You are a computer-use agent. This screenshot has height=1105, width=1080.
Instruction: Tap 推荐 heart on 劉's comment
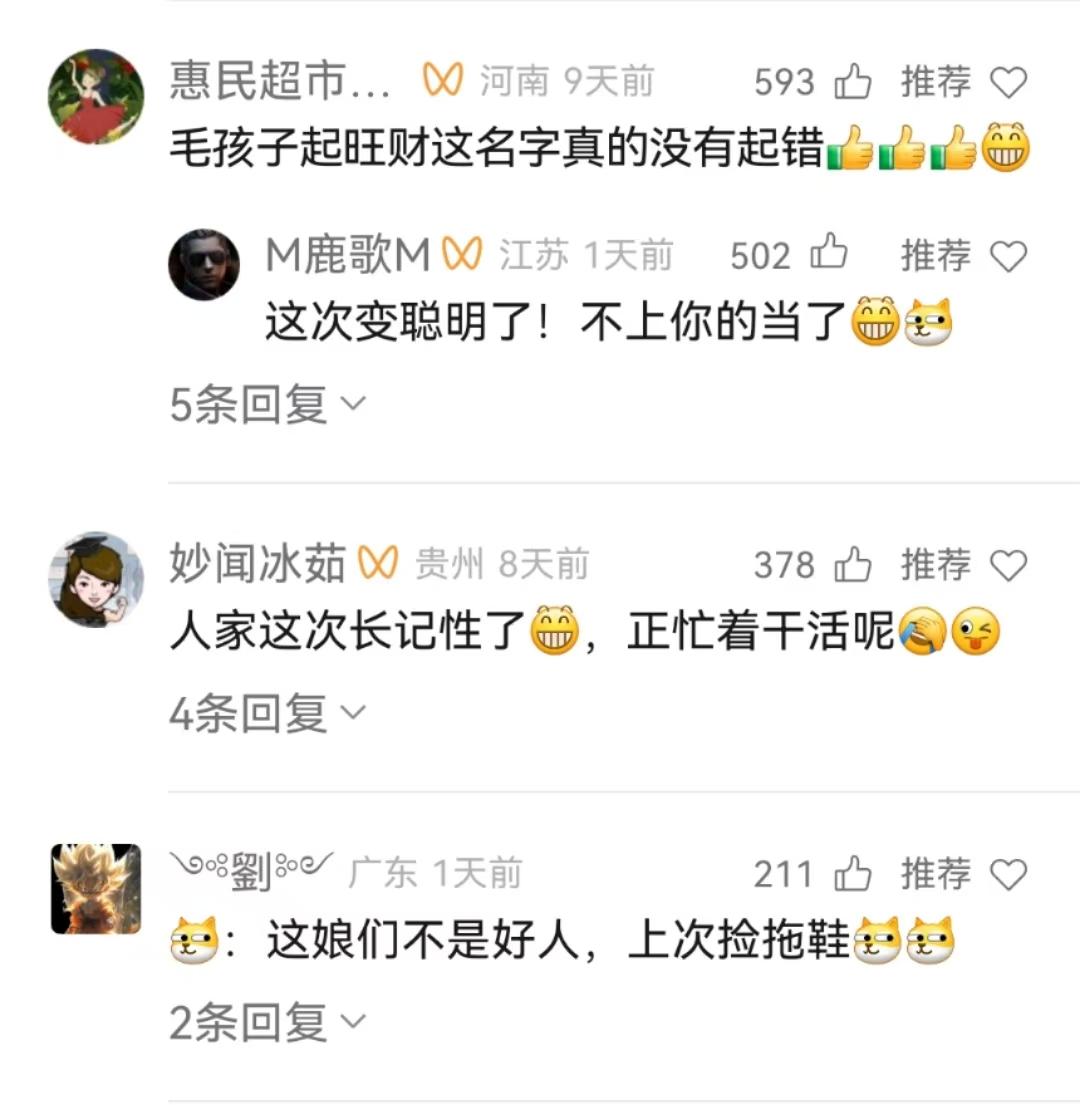(x=1008, y=875)
